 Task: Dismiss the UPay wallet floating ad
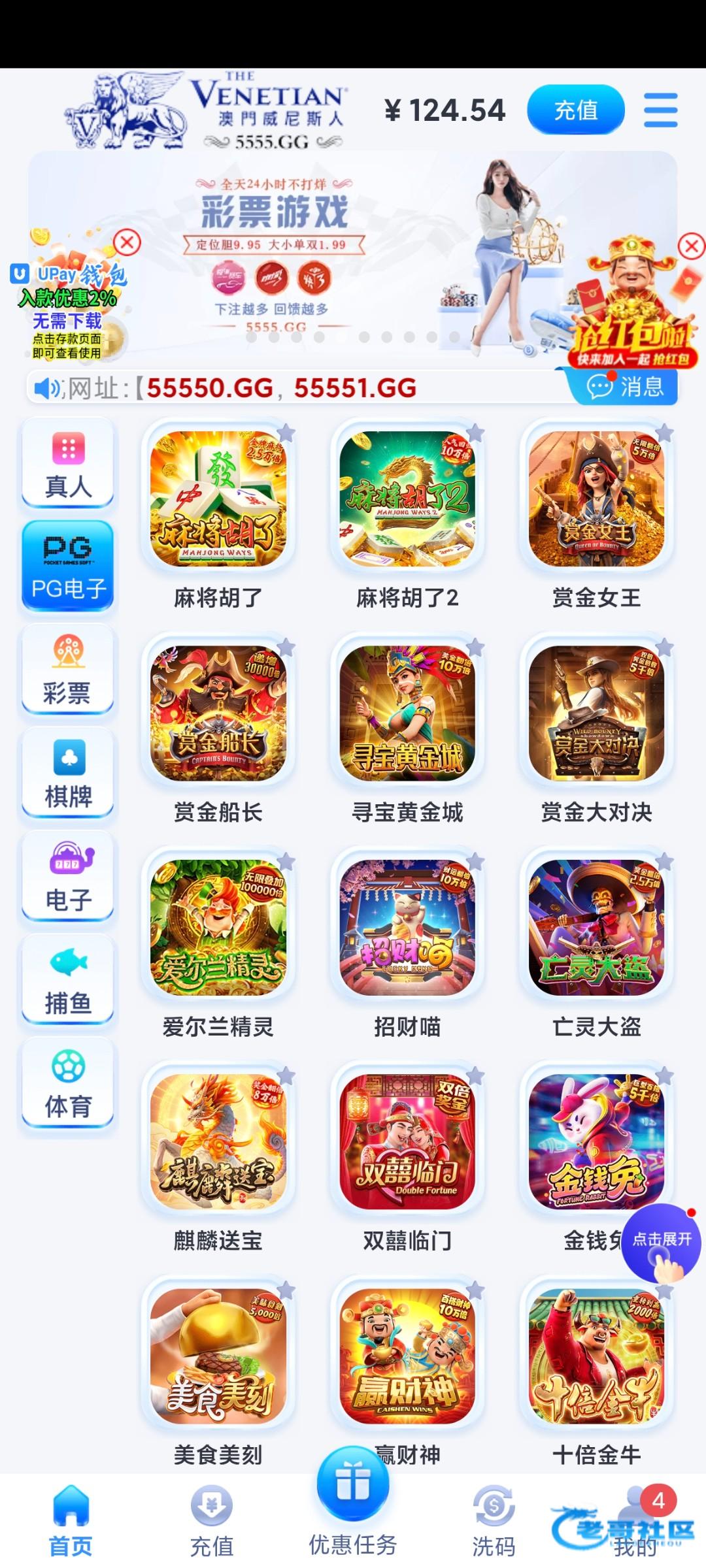pyautogui.click(x=127, y=242)
